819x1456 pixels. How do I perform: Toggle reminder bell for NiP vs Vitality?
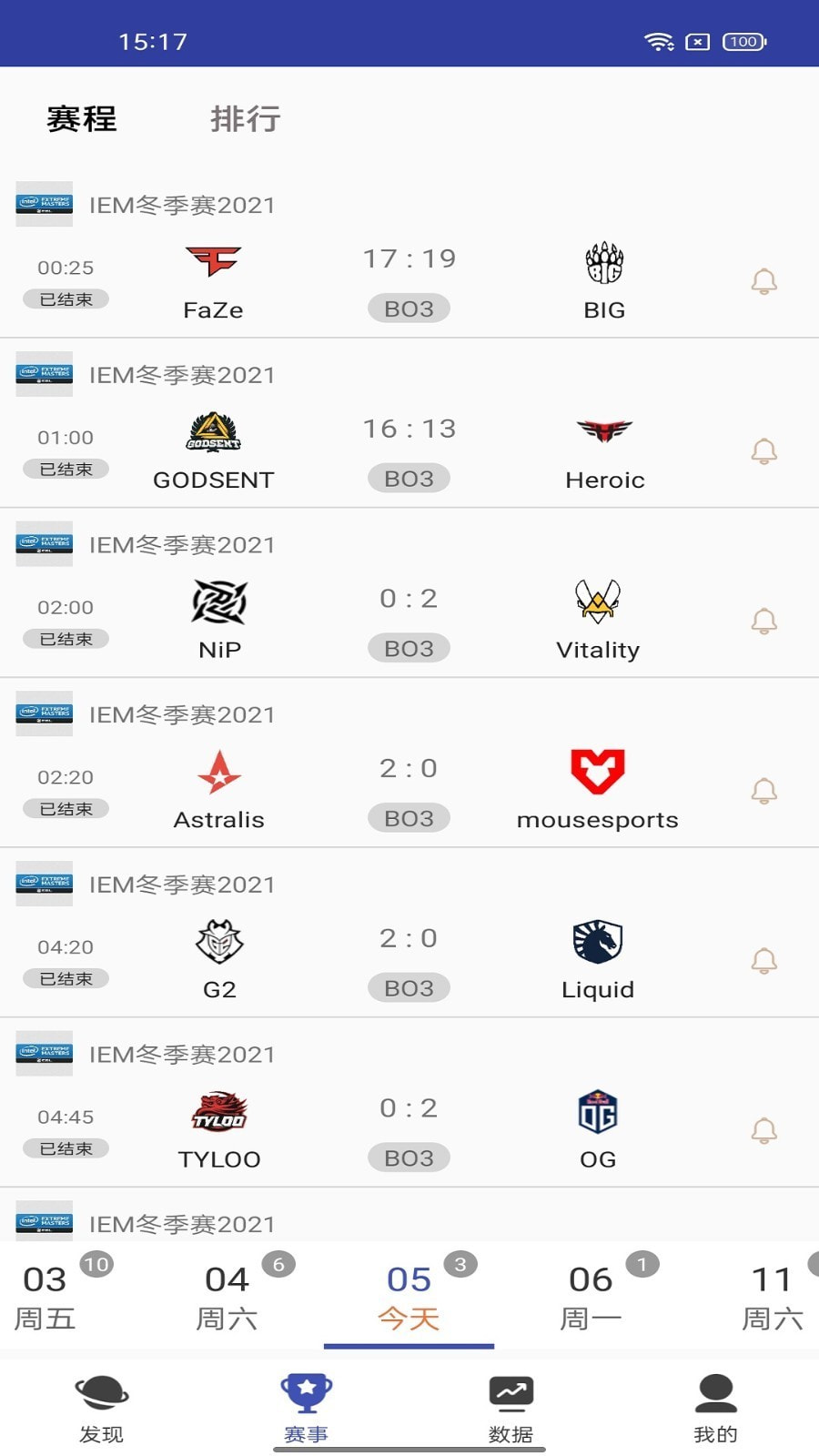point(763,622)
